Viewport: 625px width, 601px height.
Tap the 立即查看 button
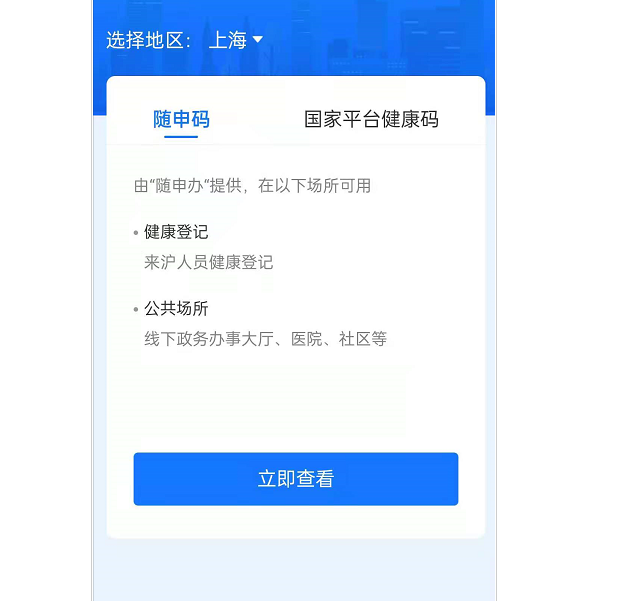(x=295, y=479)
